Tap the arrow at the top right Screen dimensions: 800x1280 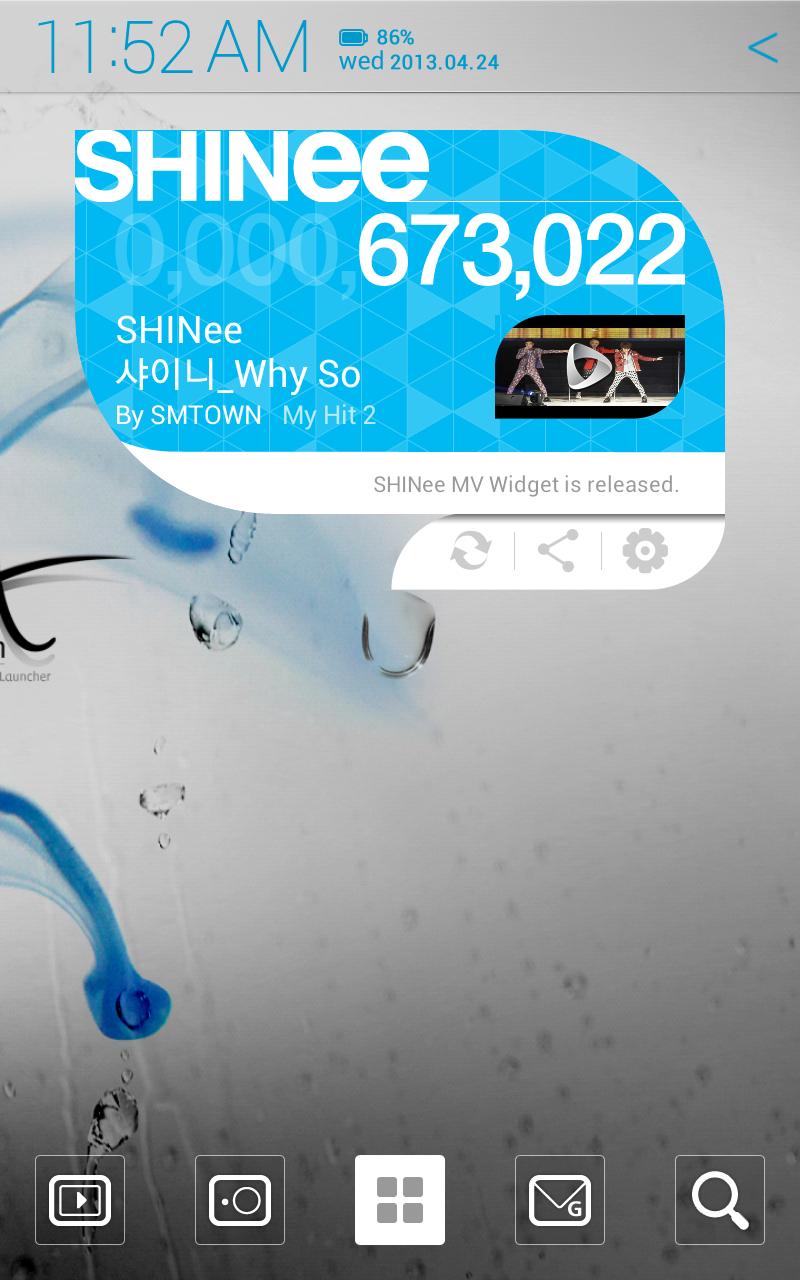(x=763, y=47)
